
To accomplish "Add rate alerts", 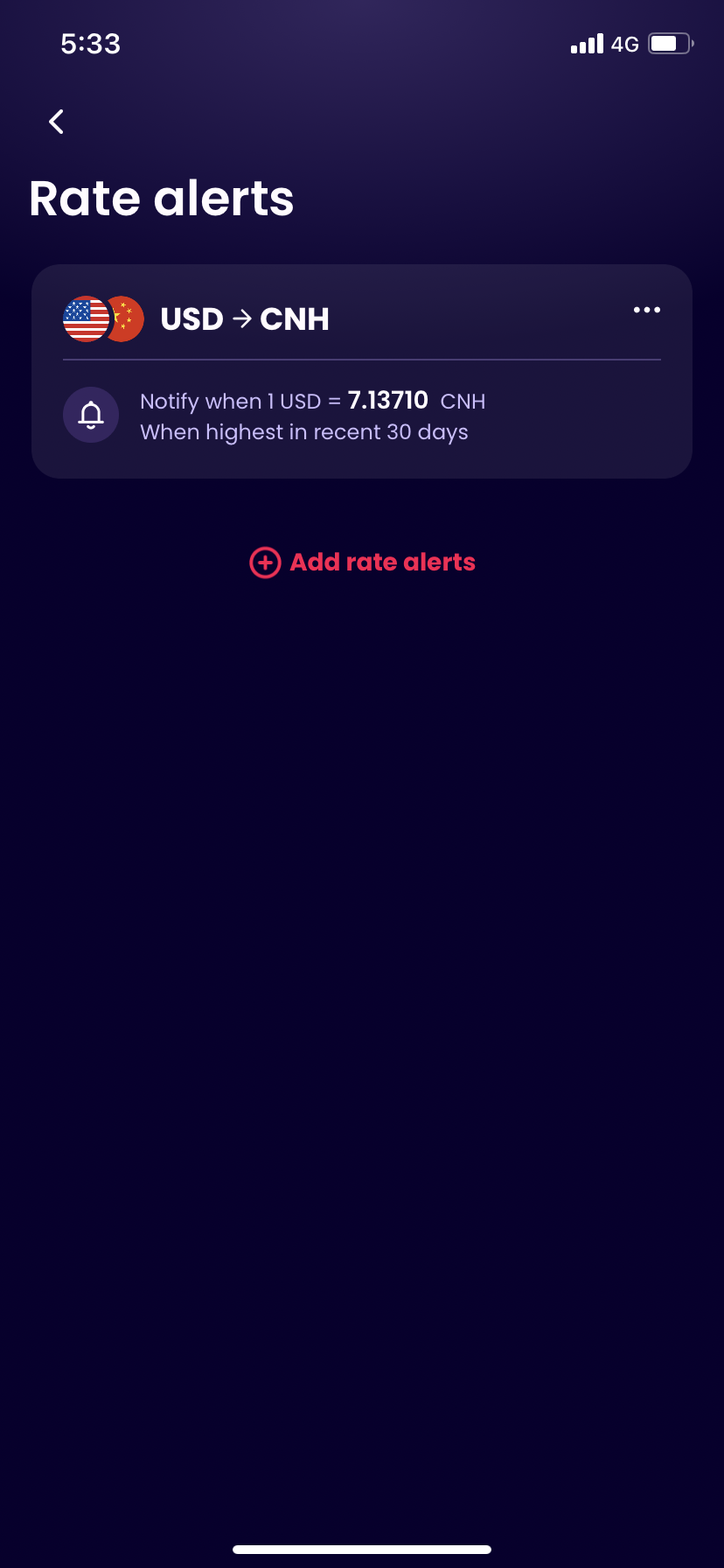I will point(362,562).
